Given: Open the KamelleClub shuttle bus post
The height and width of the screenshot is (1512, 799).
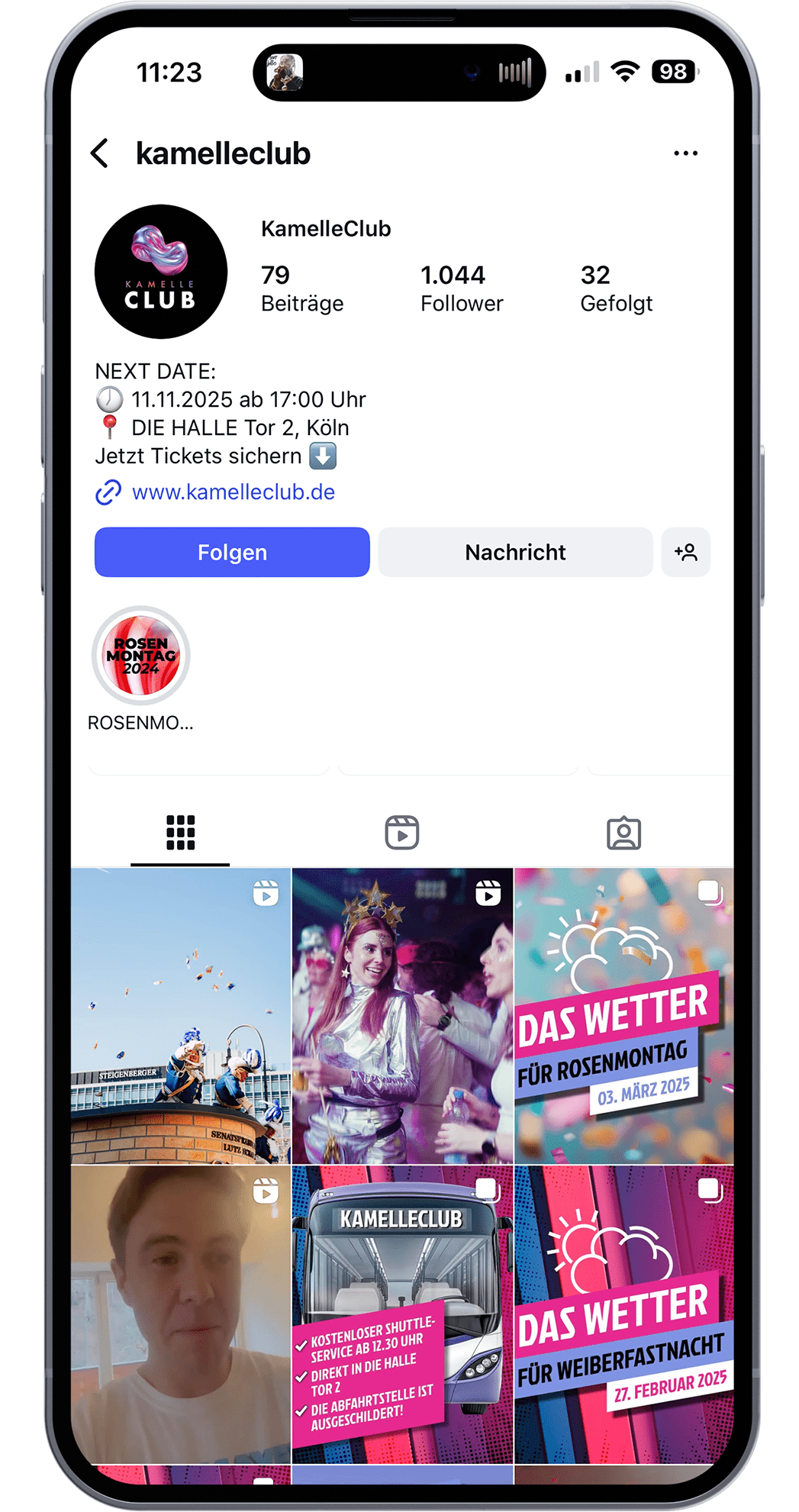Looking at the screenshot, I should pyautogui.click(x=402, y=1313).
